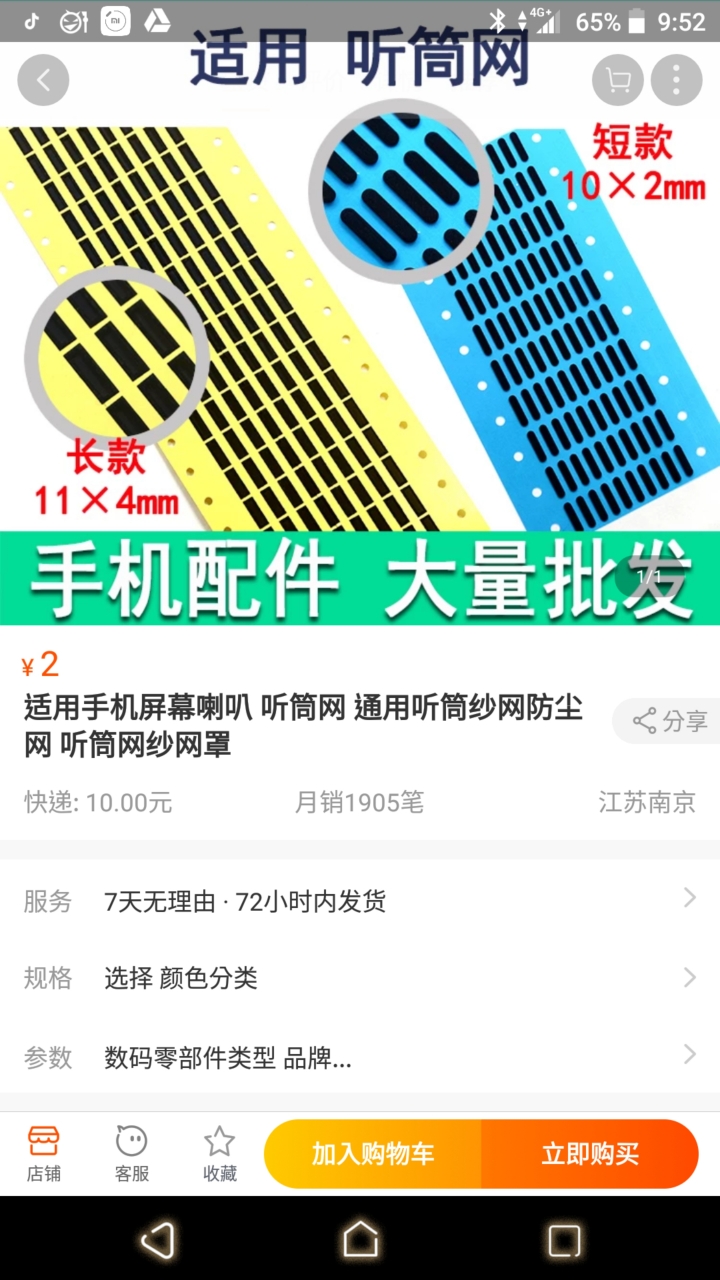Add product to 收藏 favorites
The height and width of the screenshot is (1280, 720).
[219, 1153]
